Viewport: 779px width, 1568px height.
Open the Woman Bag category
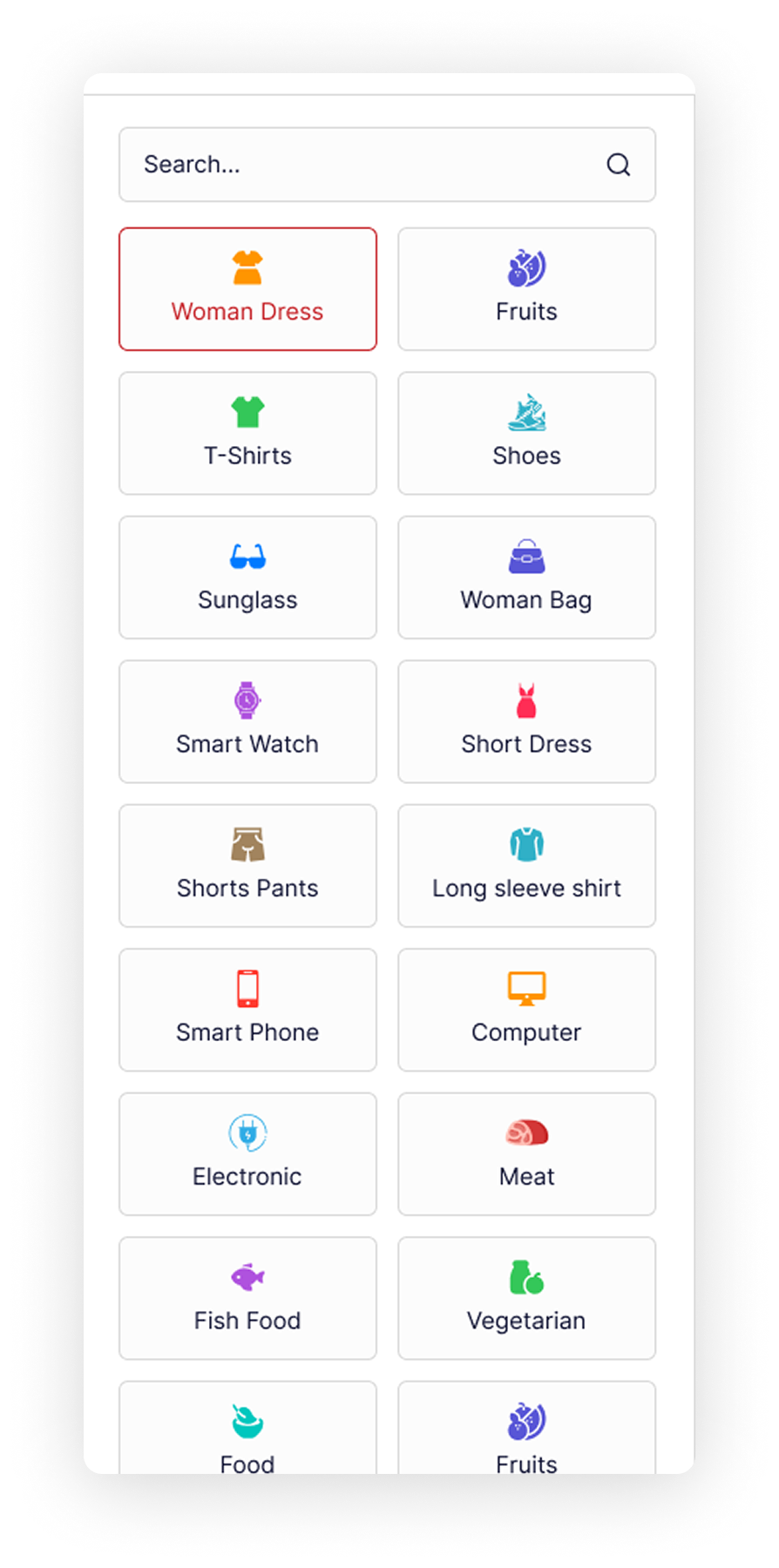tap(526, 578)
